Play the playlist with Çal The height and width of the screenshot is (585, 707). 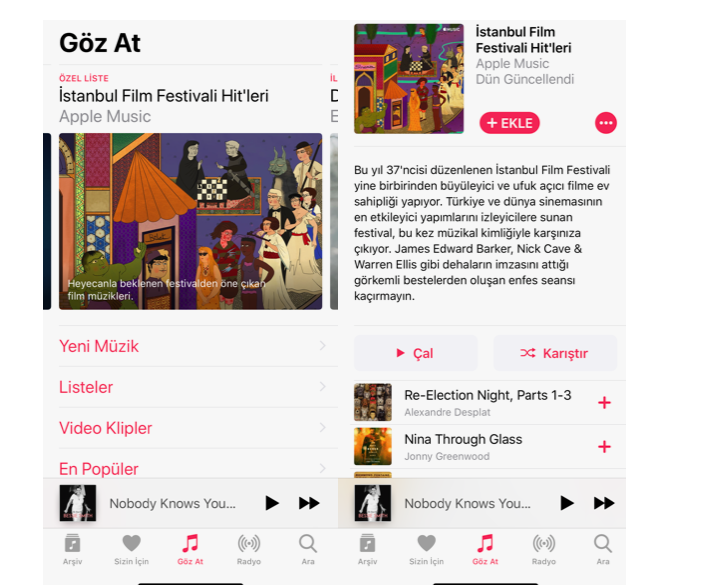pyautogui.click(x=415, y=353)
